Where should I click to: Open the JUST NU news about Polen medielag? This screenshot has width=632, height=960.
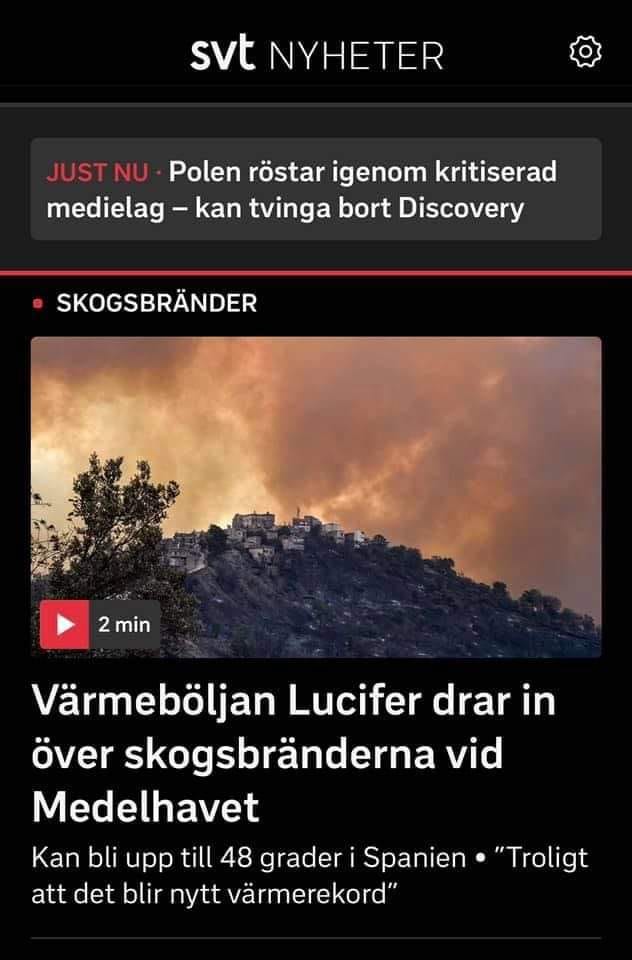click(315, 190)
